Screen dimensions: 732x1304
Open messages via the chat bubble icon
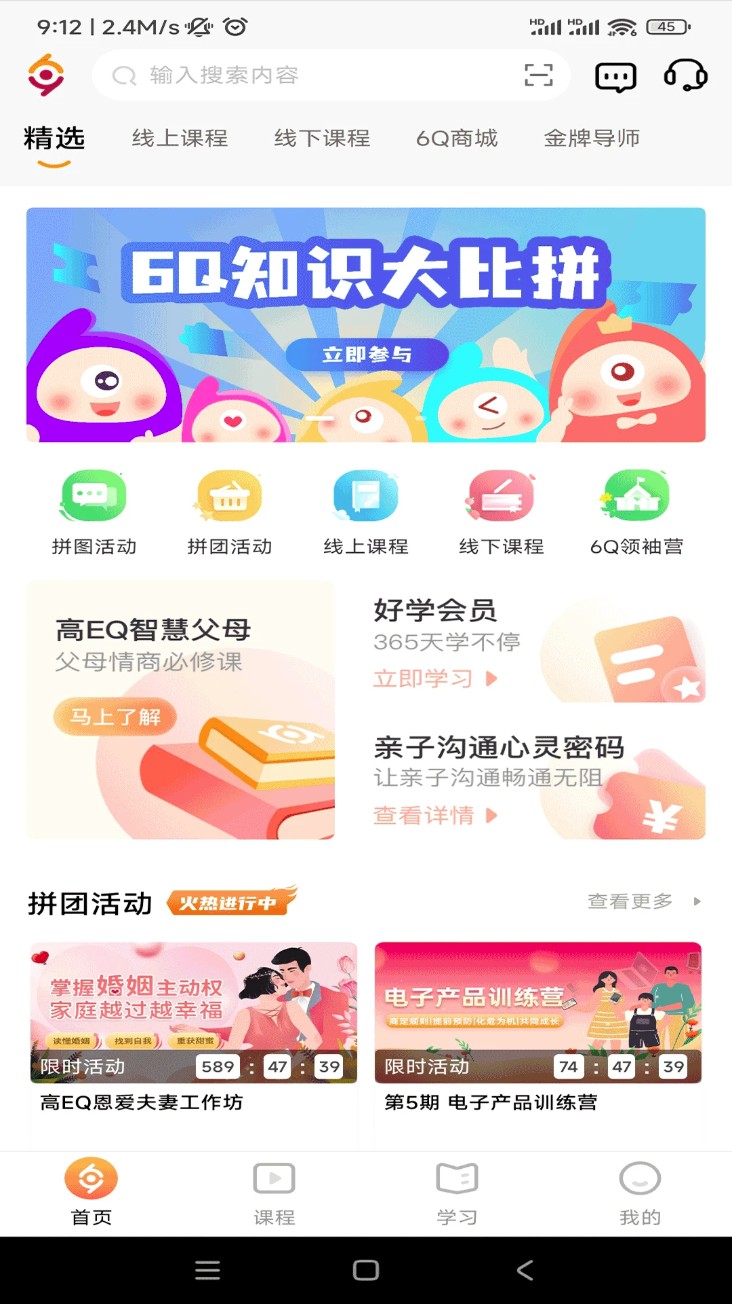615,76
